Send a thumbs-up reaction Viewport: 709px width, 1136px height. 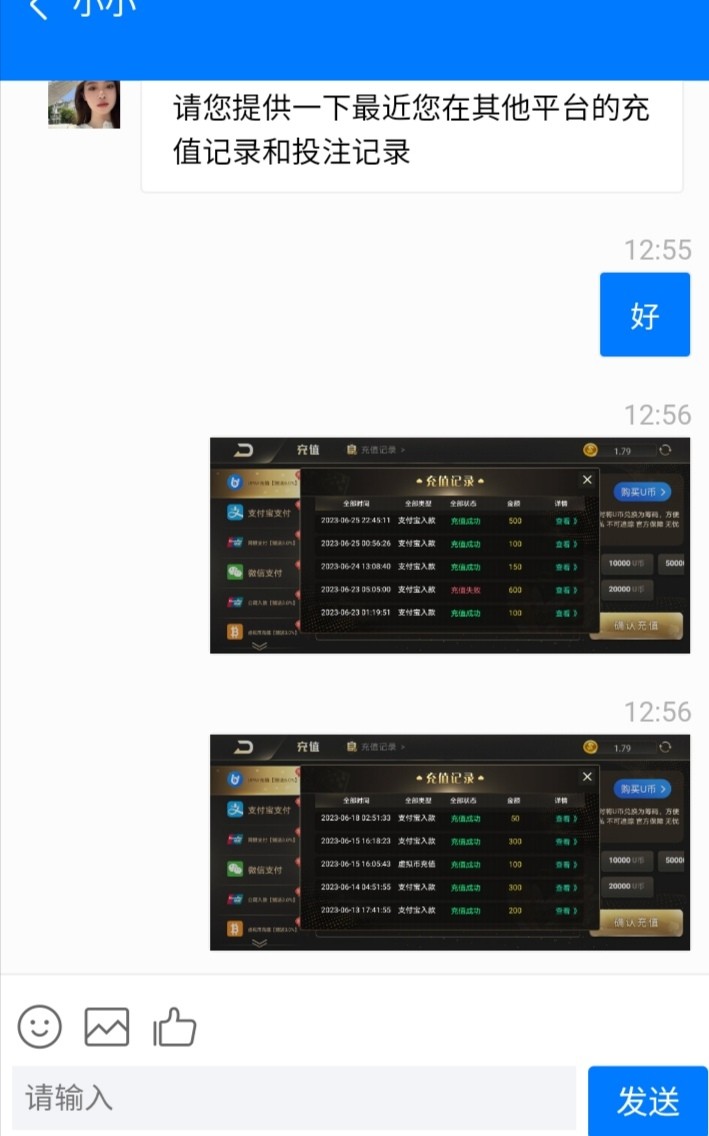pos(174,1027)
